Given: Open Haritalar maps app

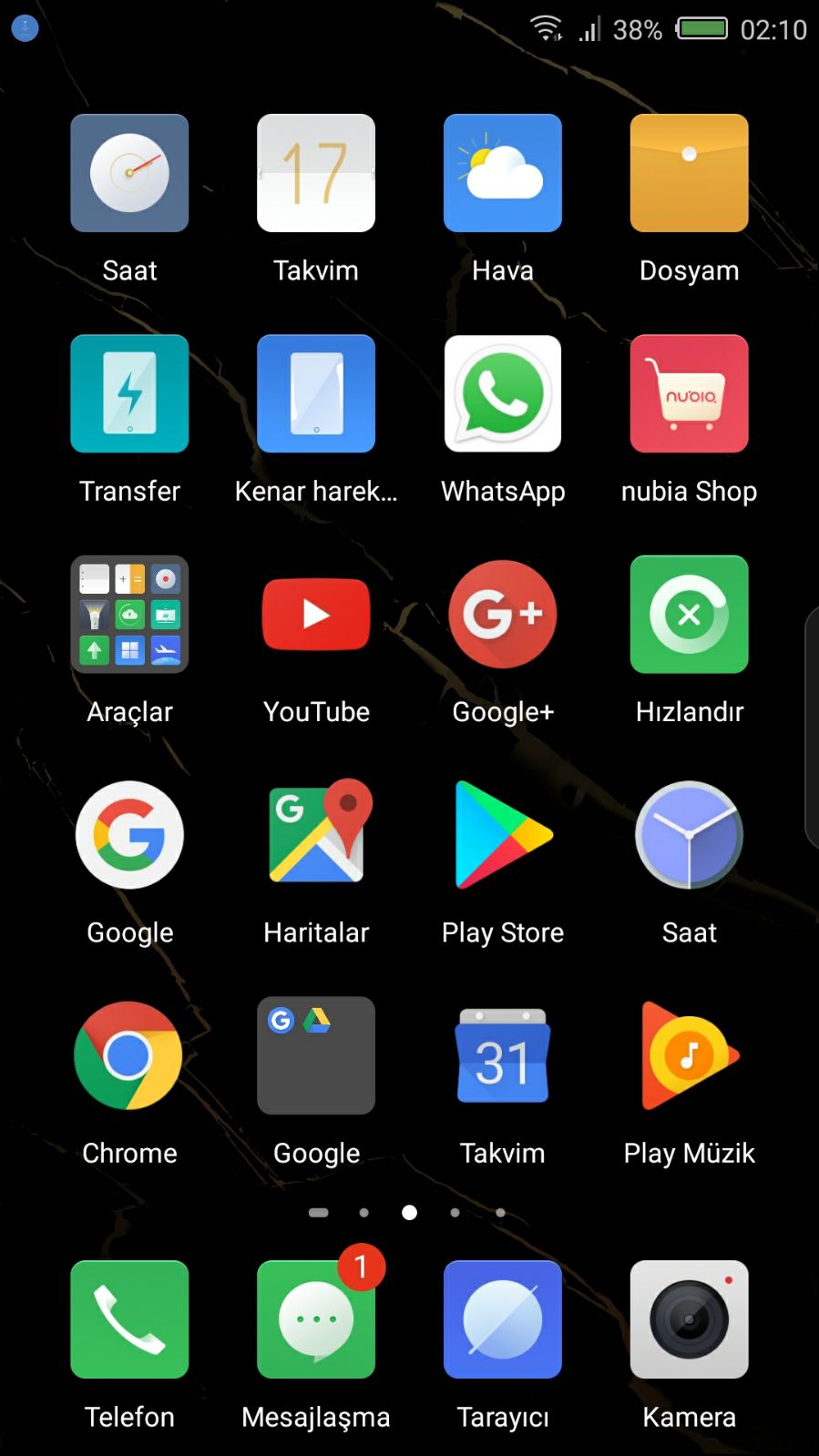Looking at the screenshot, I should [316, 835].
